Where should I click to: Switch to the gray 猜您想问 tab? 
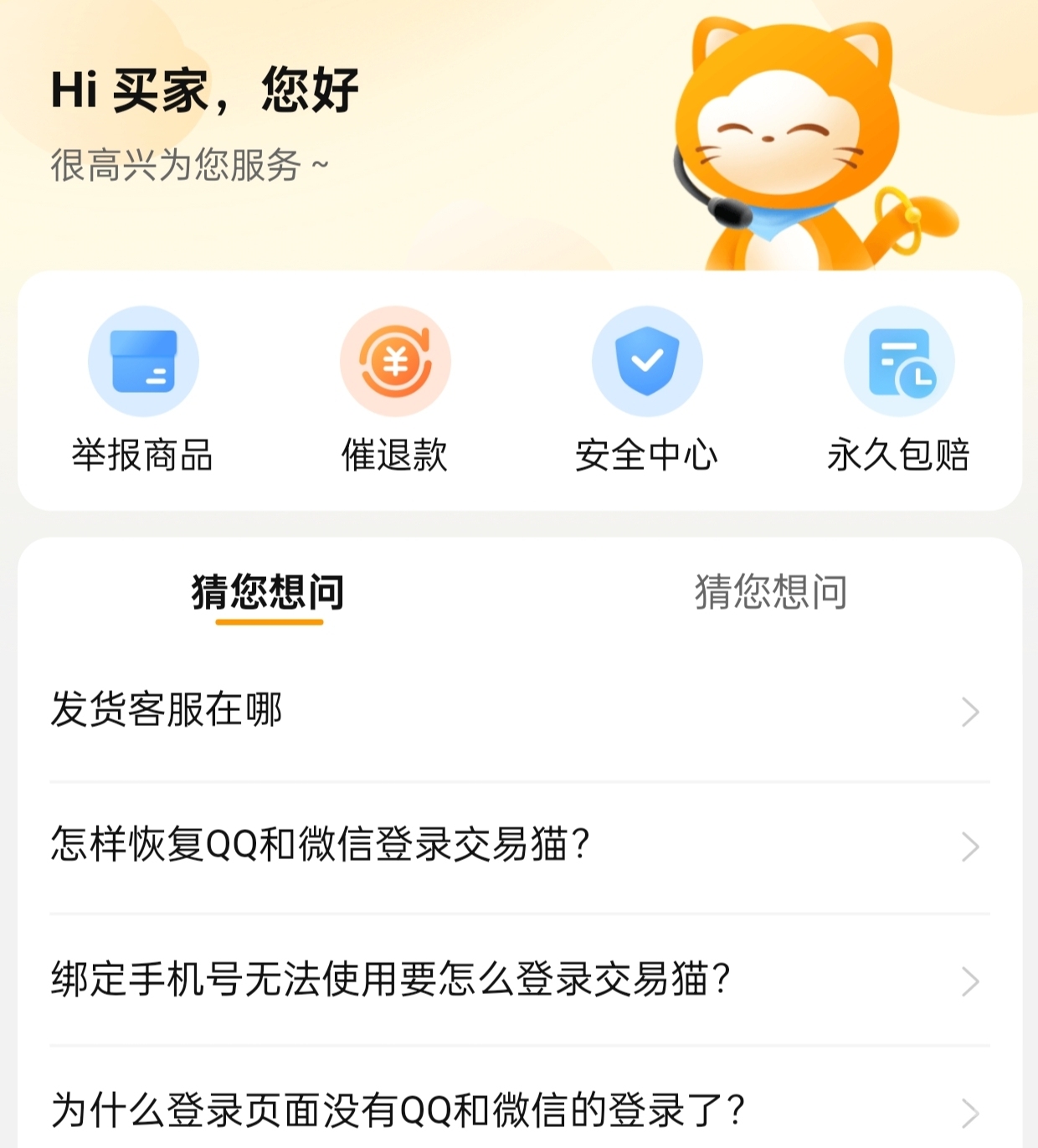pyautogui.click(x=770, y=593)
